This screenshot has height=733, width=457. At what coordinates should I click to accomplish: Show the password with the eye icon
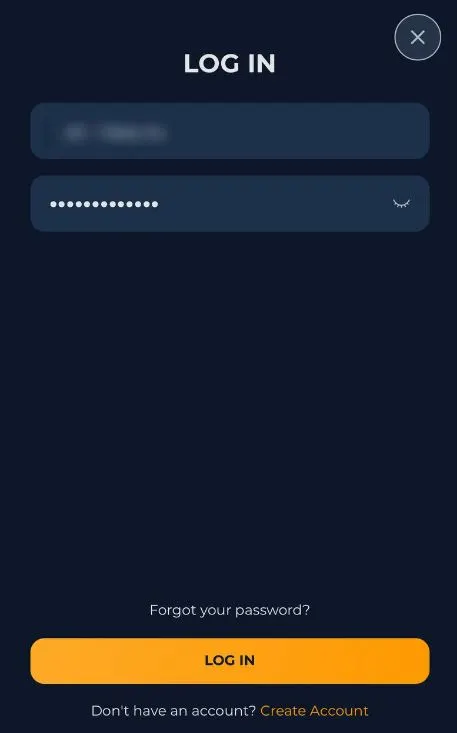tap(401, 203)
